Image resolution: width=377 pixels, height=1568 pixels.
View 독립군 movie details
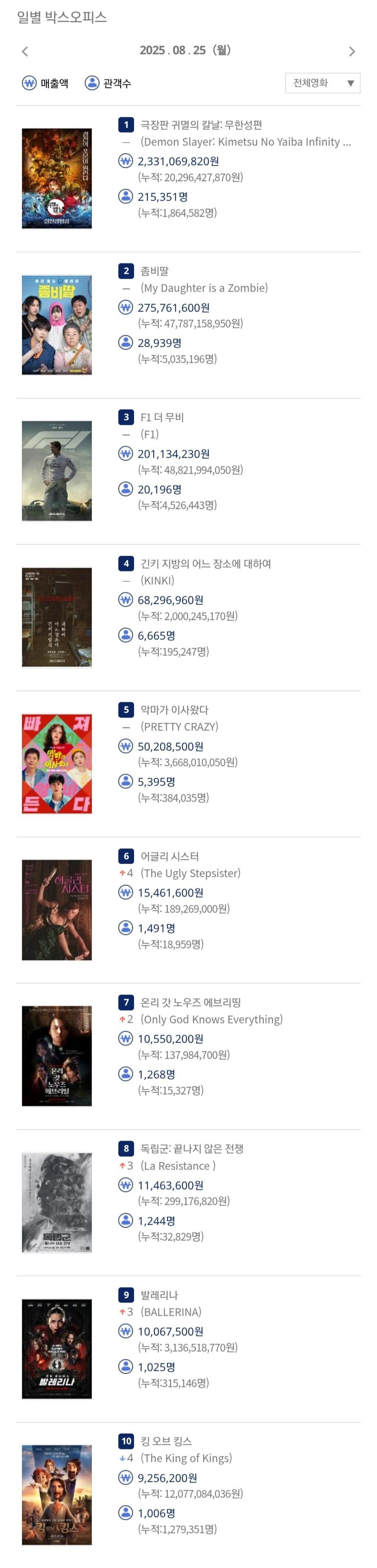coord(191,1148)
